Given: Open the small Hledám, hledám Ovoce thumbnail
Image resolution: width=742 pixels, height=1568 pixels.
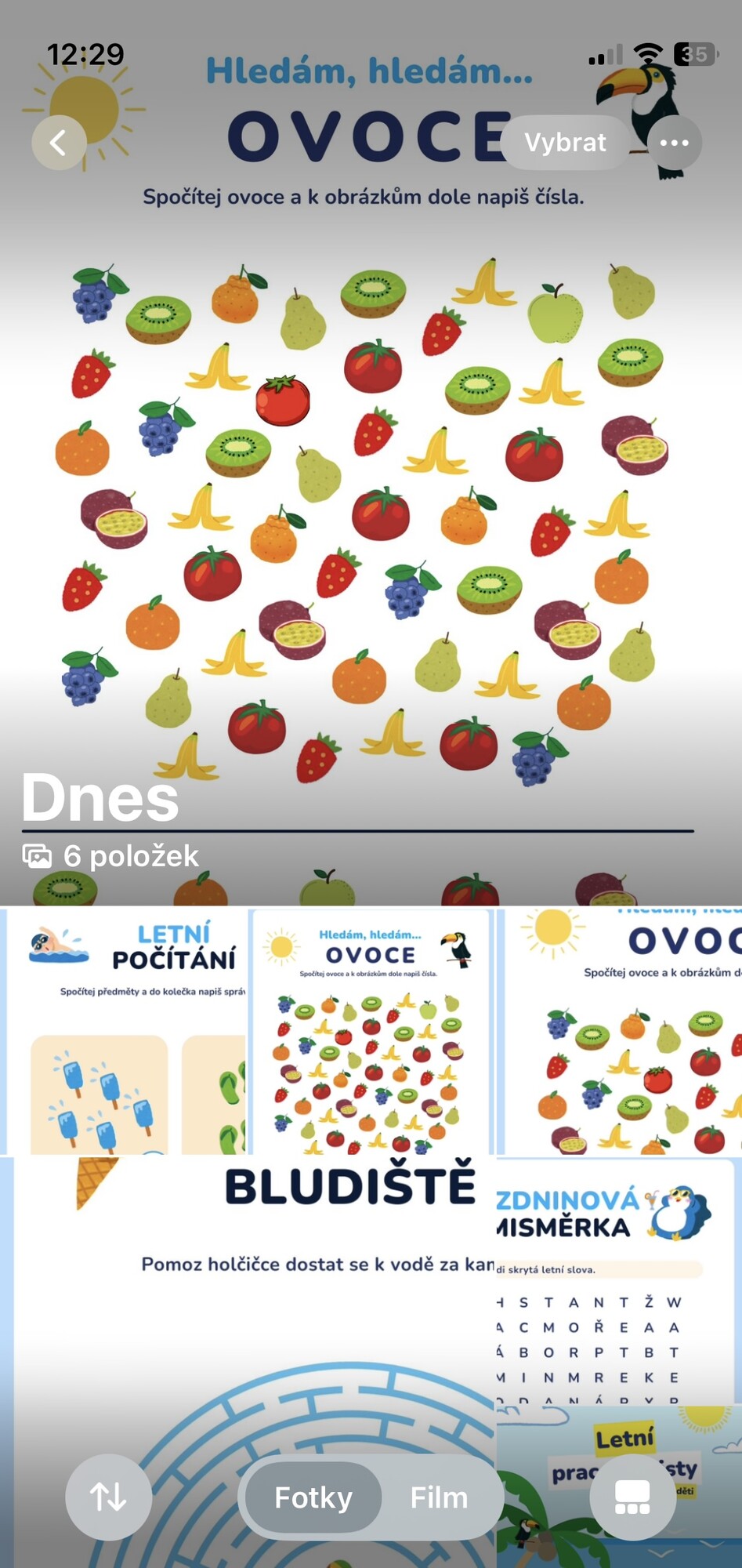Looking at the screenshot, I should pyautogui.click(x=371, y=1031).
